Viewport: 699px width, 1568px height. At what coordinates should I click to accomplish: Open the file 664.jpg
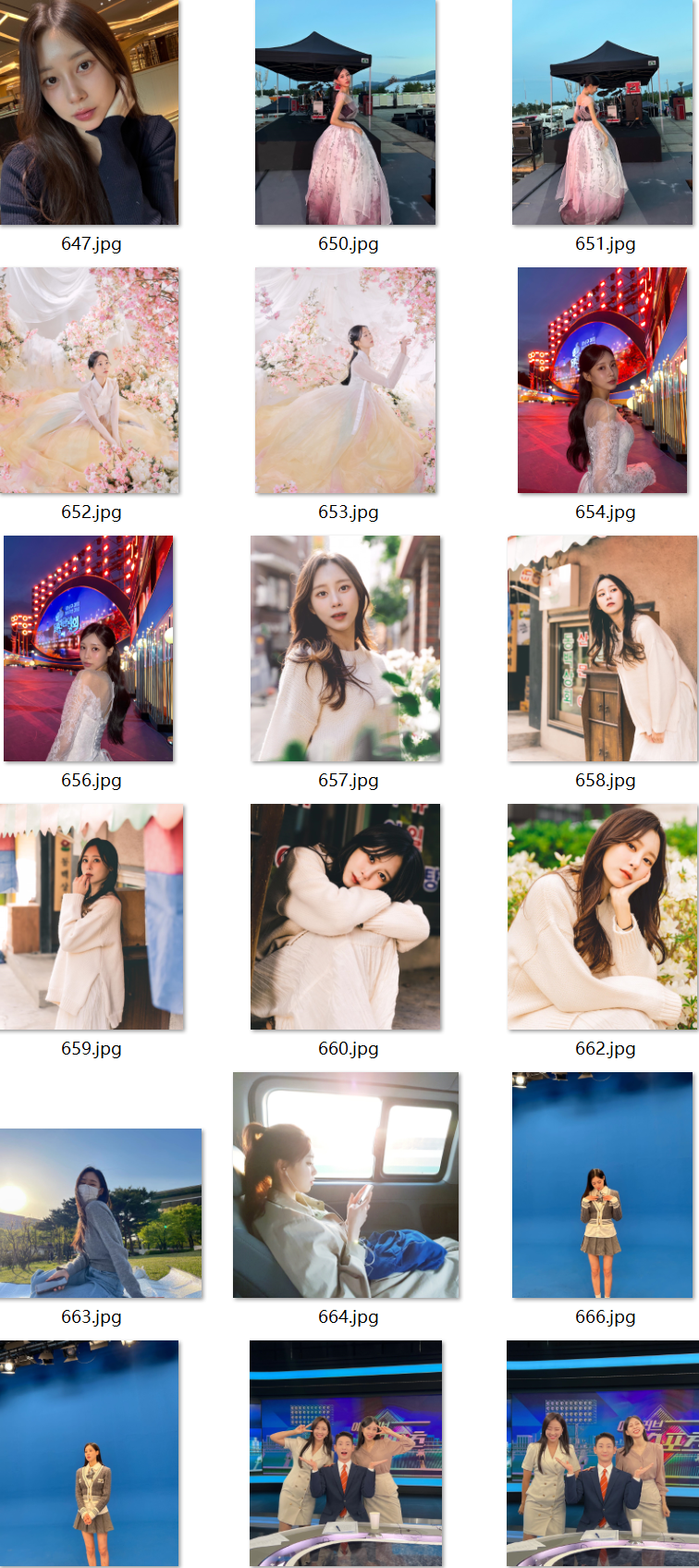[346, 1185]
